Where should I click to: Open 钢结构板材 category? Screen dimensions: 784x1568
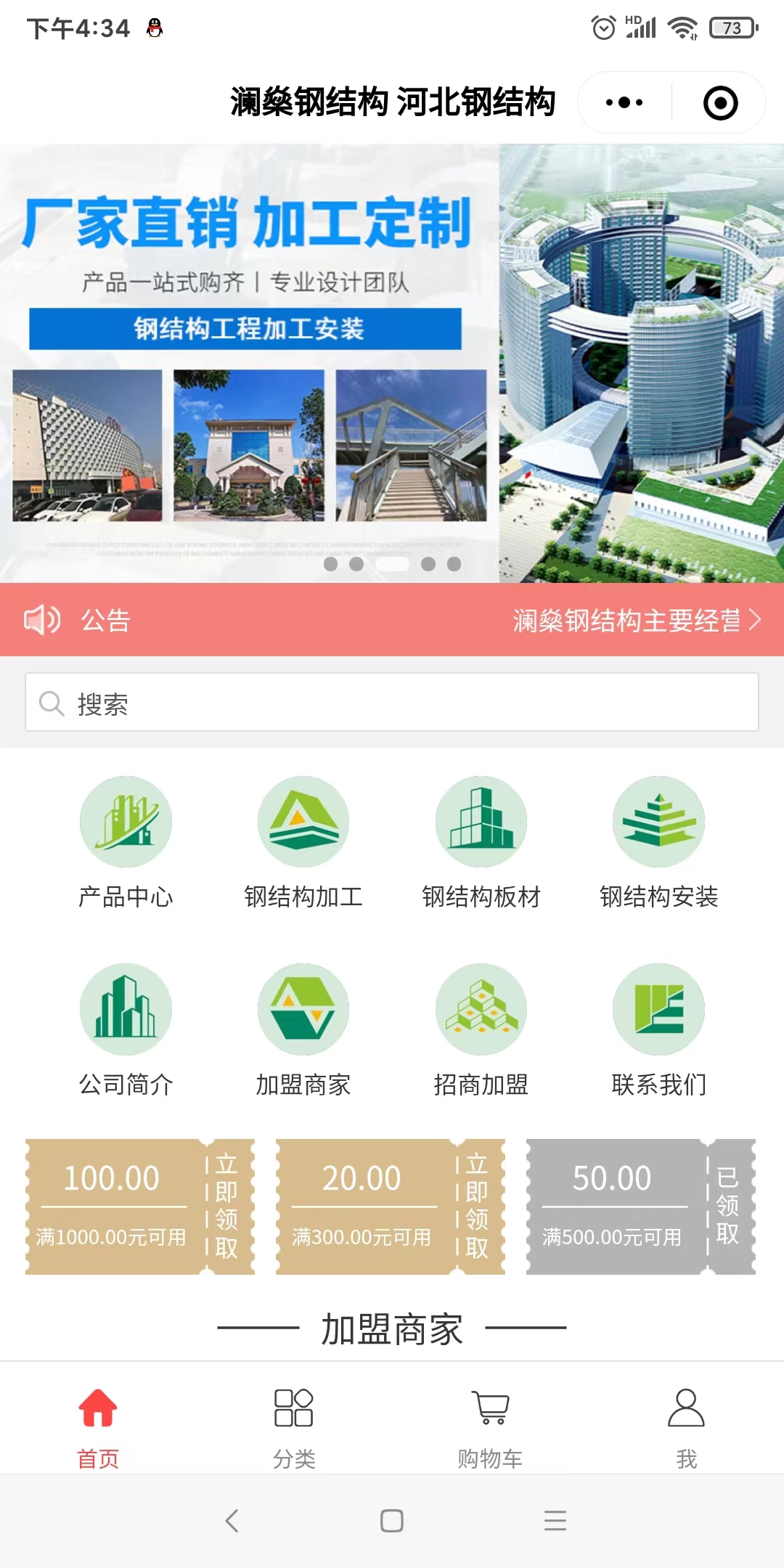click(481, 844)
